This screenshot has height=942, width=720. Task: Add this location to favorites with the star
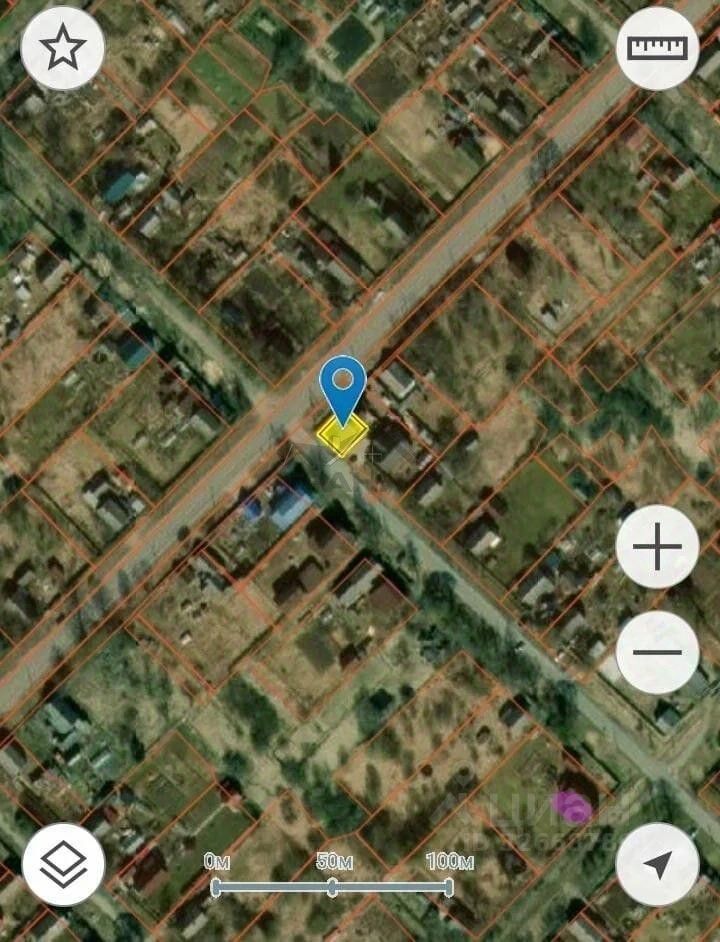pos(63,50)
